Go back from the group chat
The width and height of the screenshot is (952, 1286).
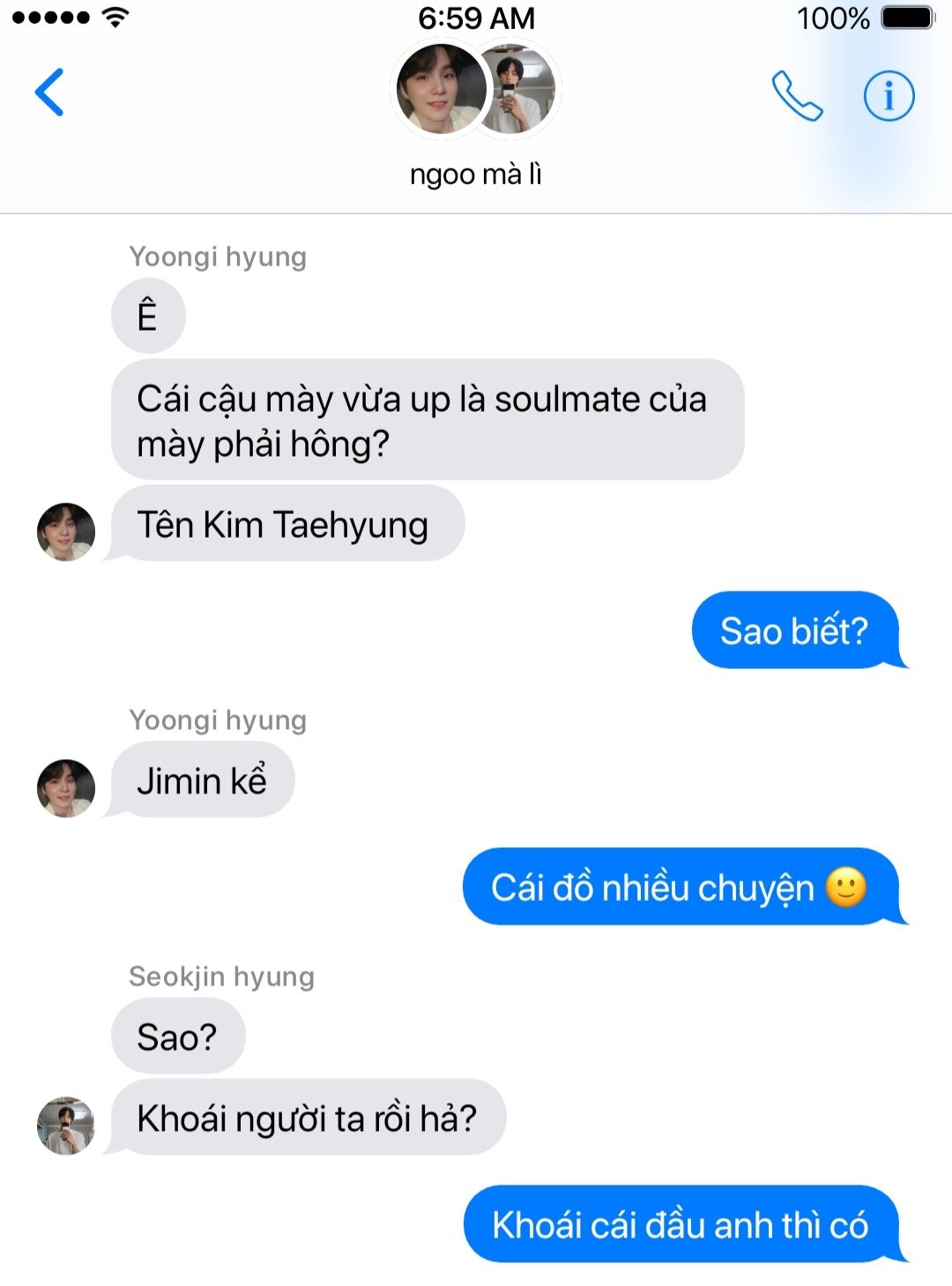[x=49, y=93]
